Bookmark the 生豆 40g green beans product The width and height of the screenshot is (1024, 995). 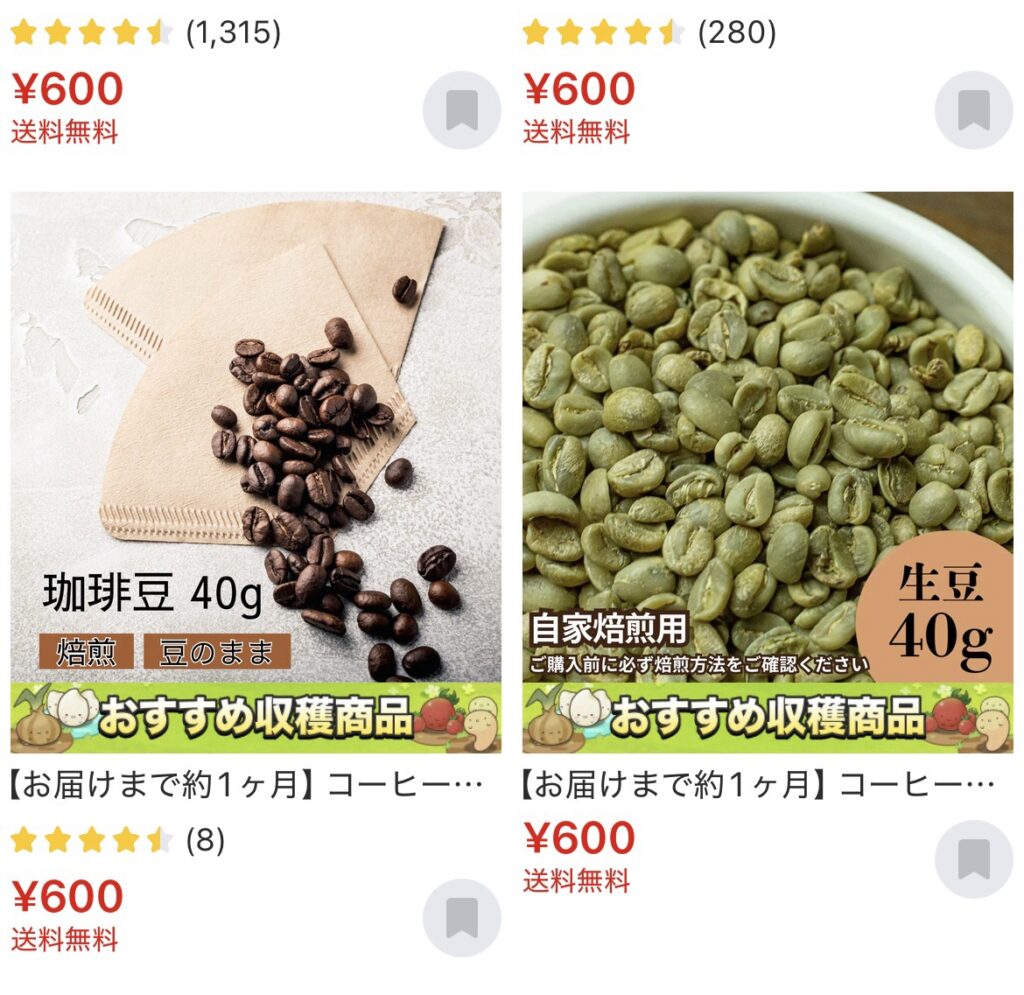click(973, 859)
